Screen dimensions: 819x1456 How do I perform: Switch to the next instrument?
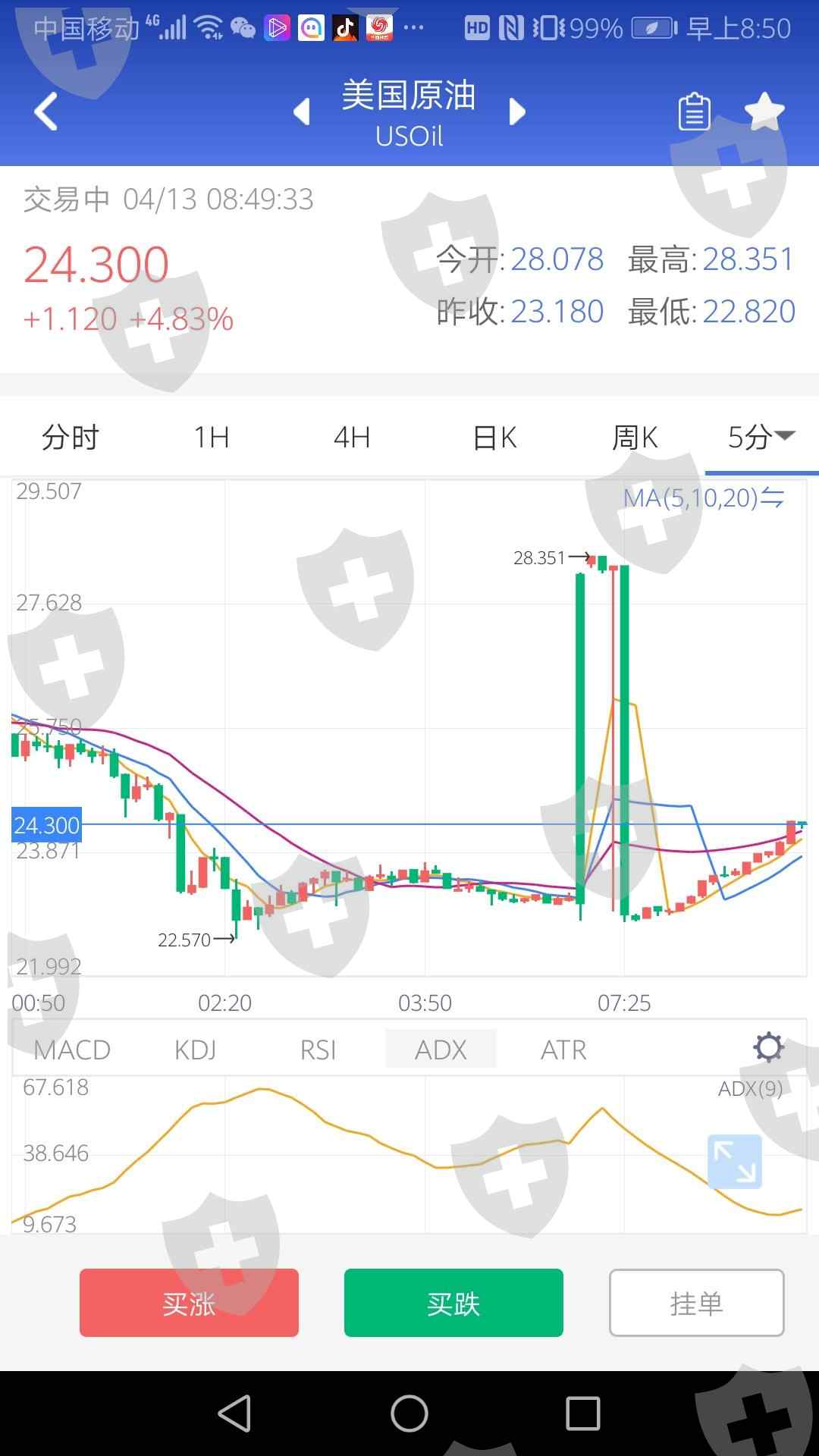517,111
